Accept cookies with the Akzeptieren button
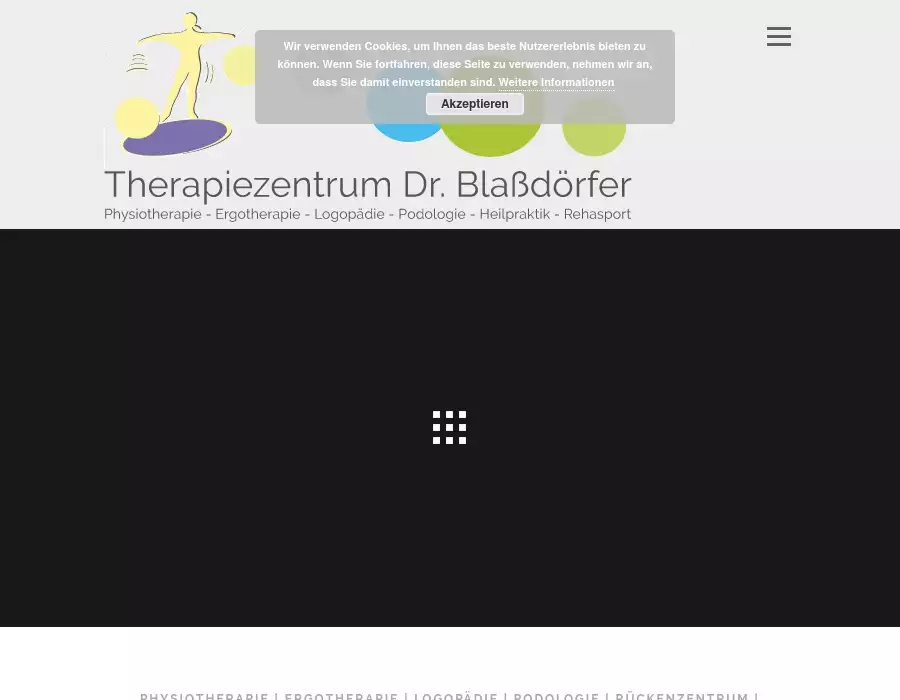Image resolution: width=900 pixels, height=700 pixels. 474,104
